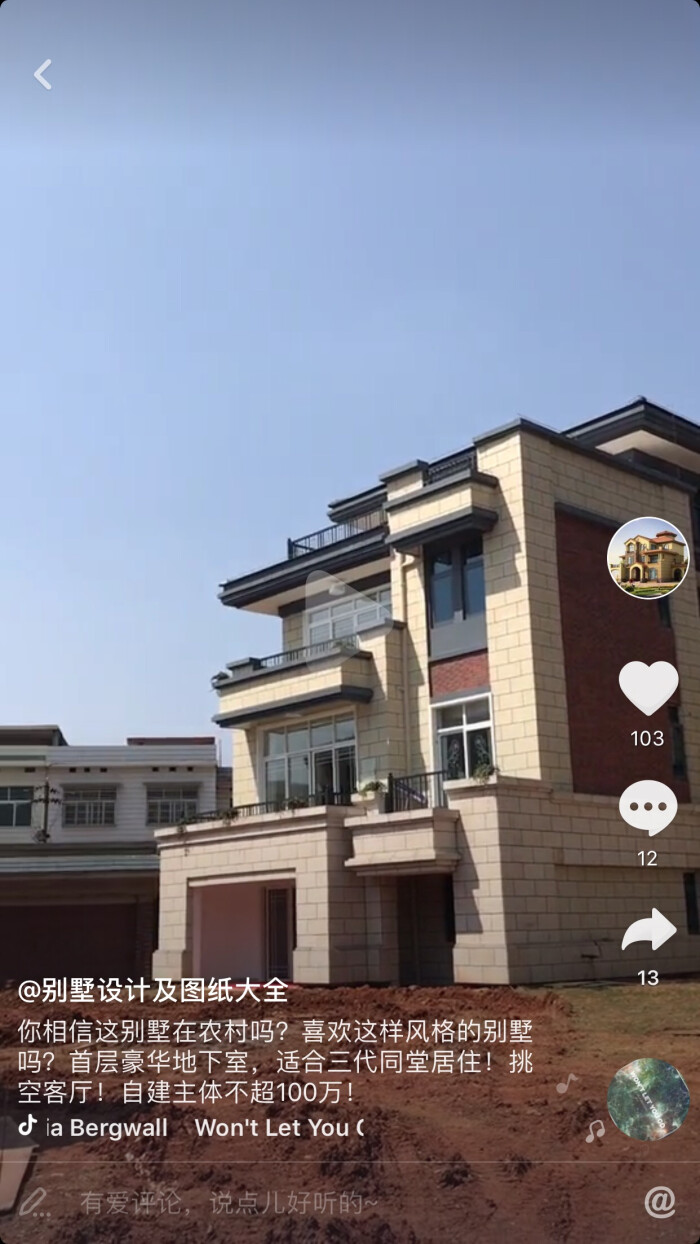Open the @别墅设计及图纸大全 profile link

point(153,991)
